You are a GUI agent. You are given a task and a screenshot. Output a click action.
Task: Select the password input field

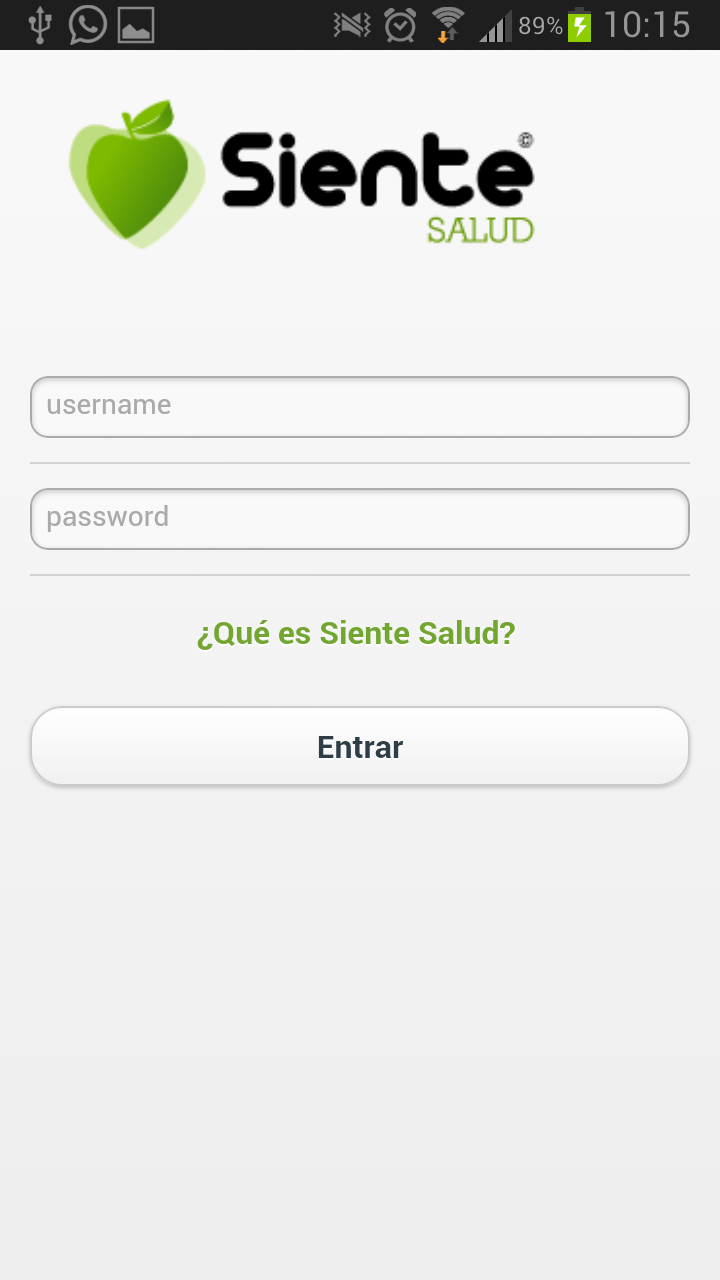pos(360,519)
